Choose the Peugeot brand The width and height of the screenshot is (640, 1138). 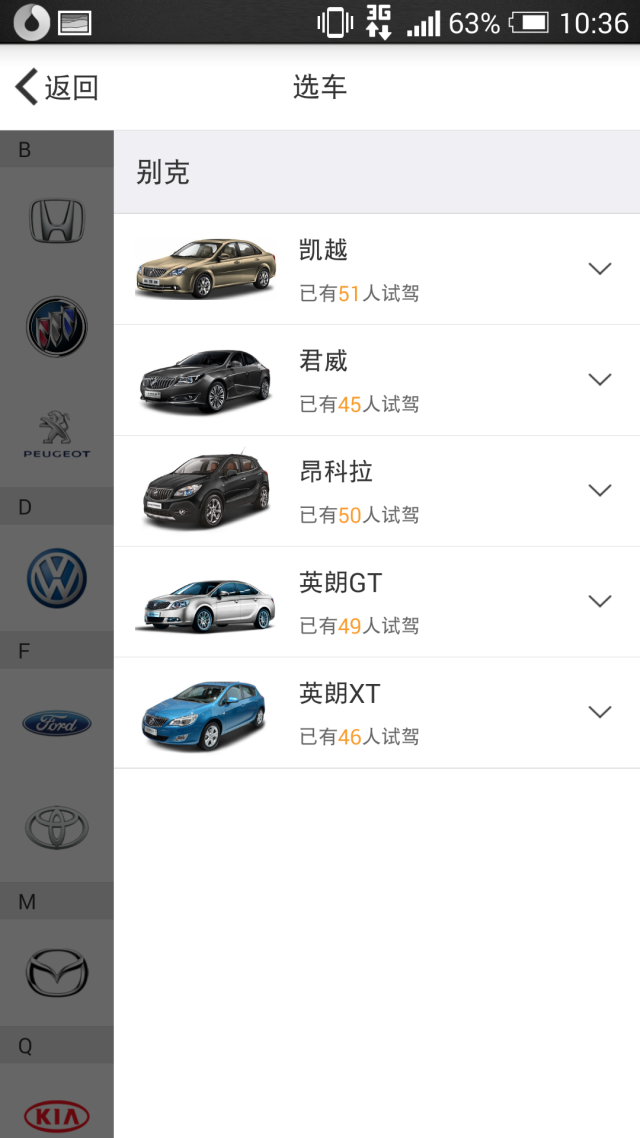click(57, 434)
